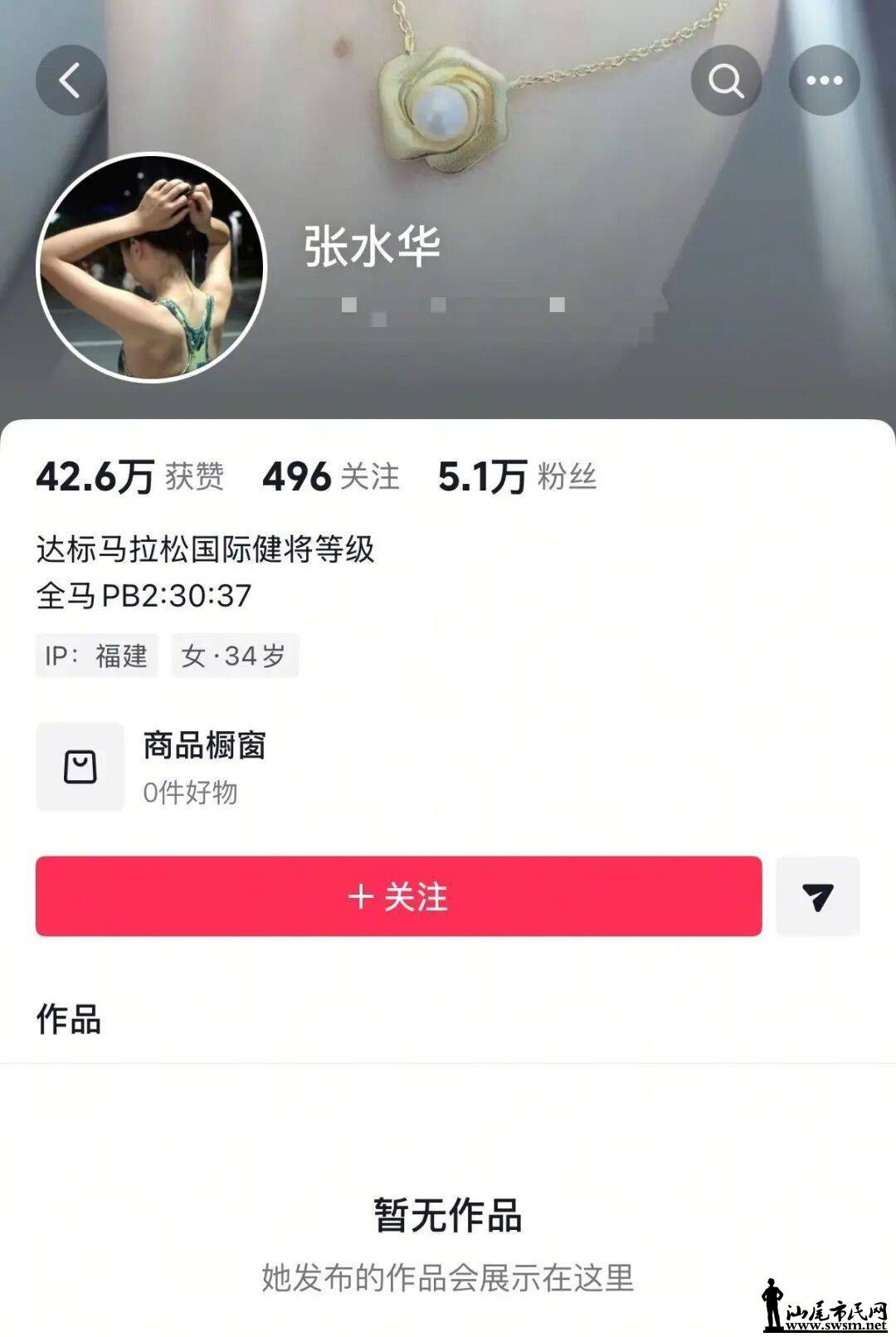Viewport: 896px width, 1337px height.
Task: Select the 作品 tab
Action: [69, 1019]
